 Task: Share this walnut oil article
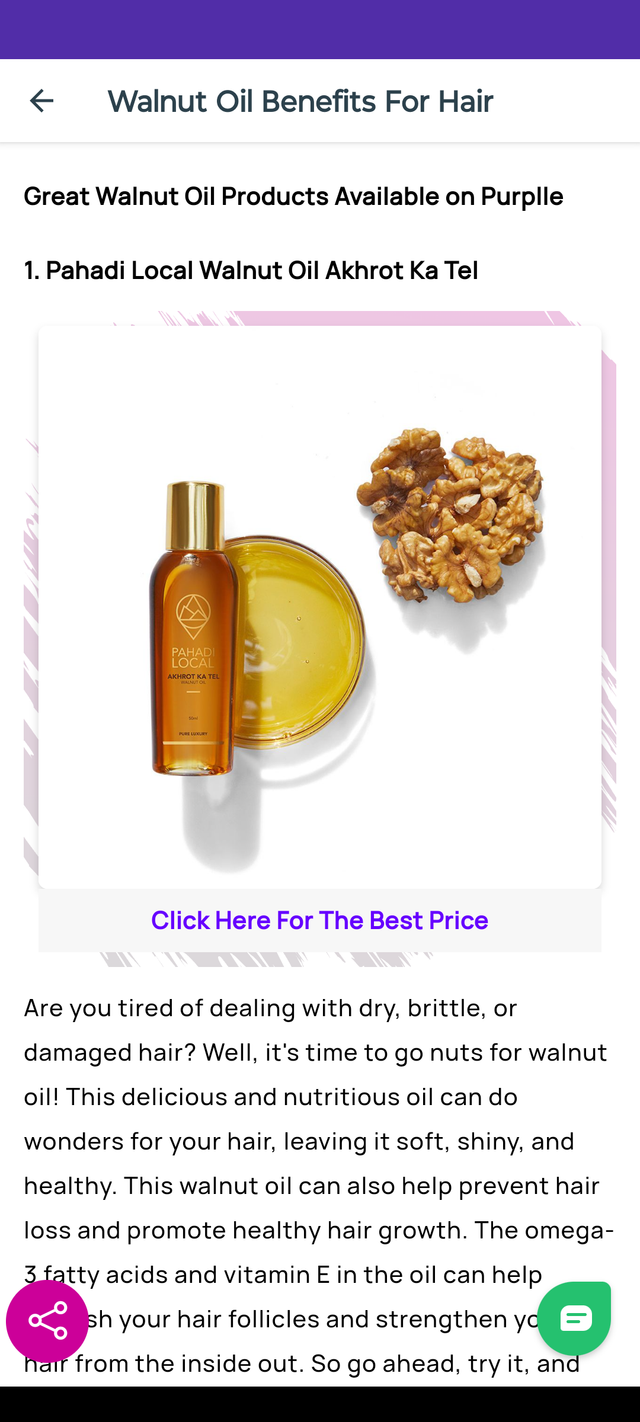[47, 1321]
